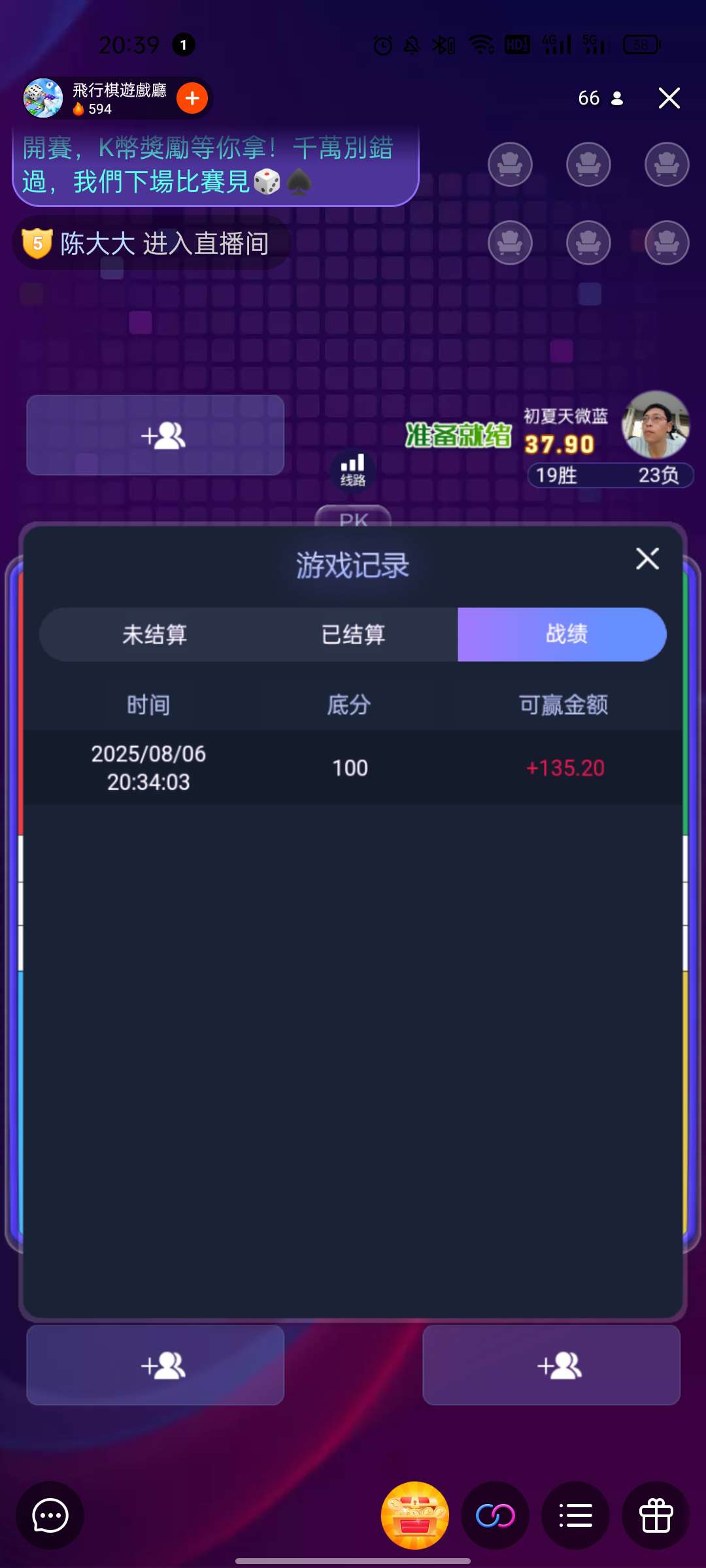Open the 飛行棋遊戲廳 host avatar
Viewport: 706px width, 1568px height.
point(43,99)
